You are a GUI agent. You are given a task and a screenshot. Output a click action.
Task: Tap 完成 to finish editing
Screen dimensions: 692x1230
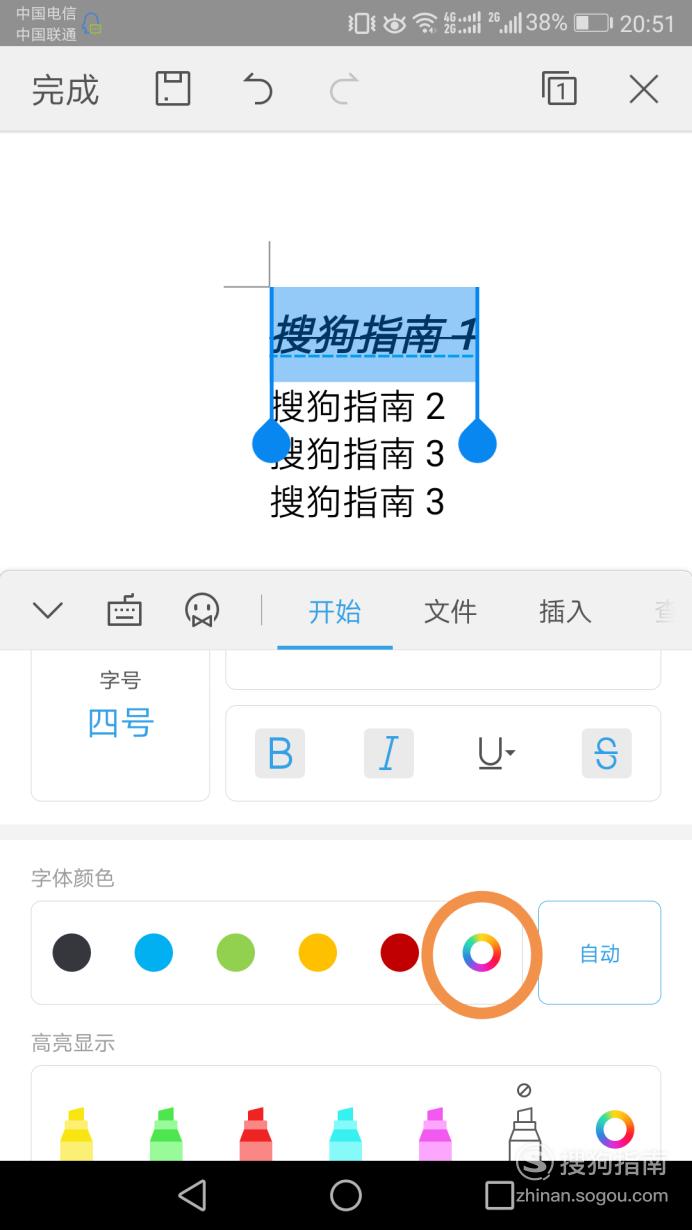coord(65,90)
